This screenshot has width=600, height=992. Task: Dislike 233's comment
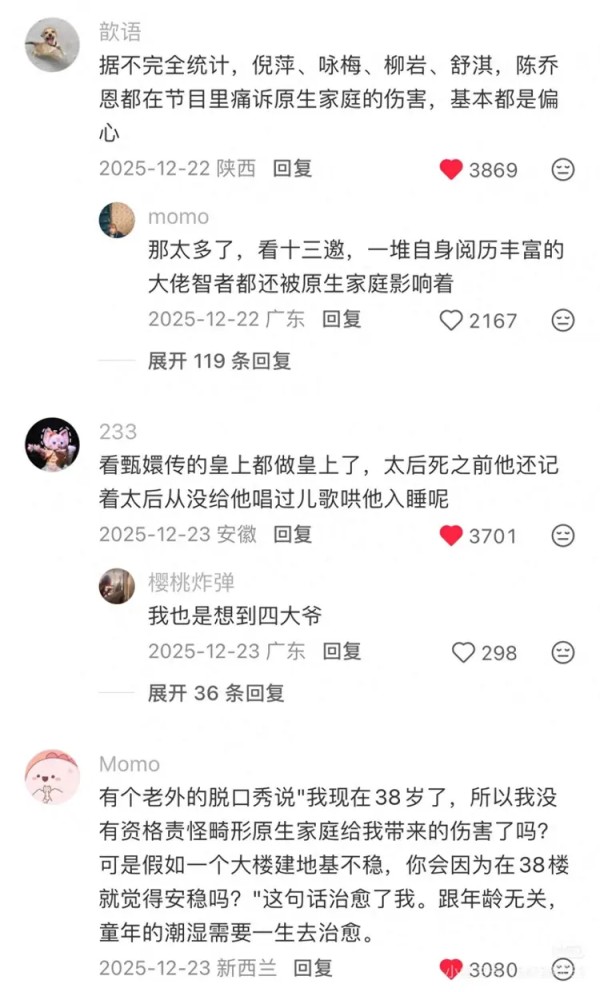[564, 535]
